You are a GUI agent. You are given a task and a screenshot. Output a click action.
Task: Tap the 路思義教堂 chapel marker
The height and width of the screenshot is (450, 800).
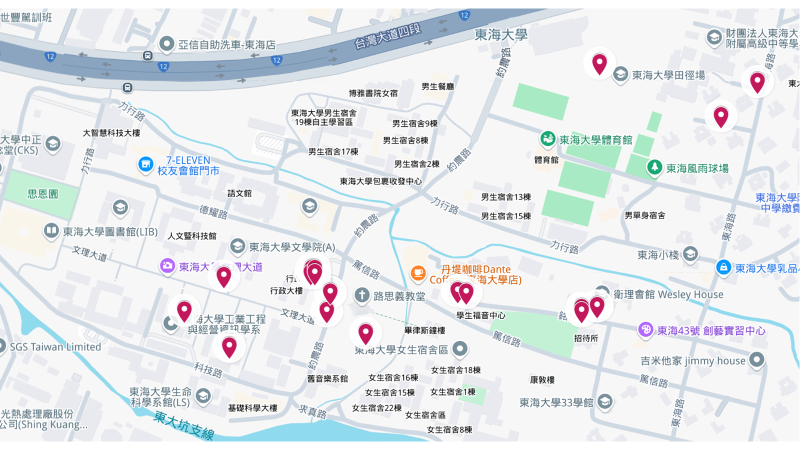click(x=362, y=296)
